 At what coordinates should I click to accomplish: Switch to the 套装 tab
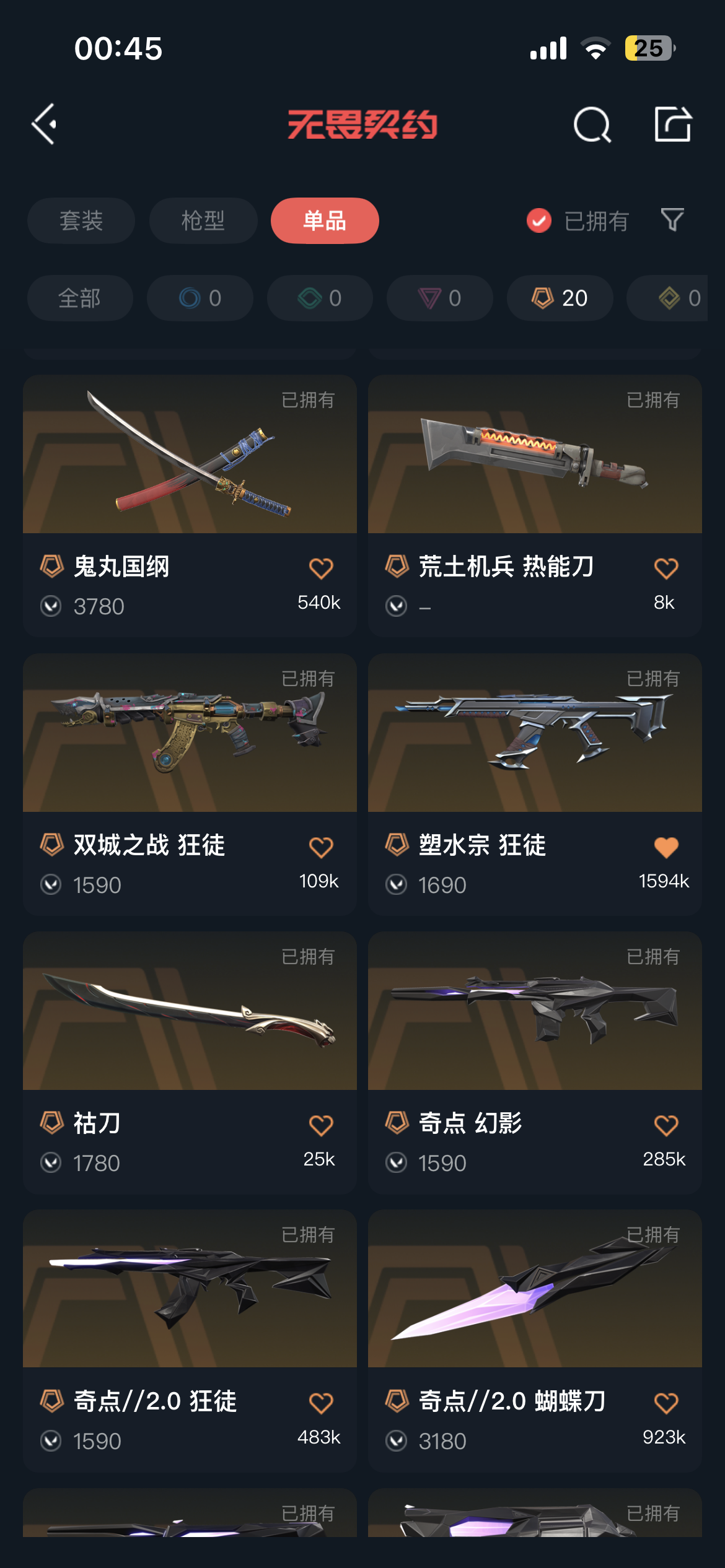pyautogui.click(x=81, y=220)
